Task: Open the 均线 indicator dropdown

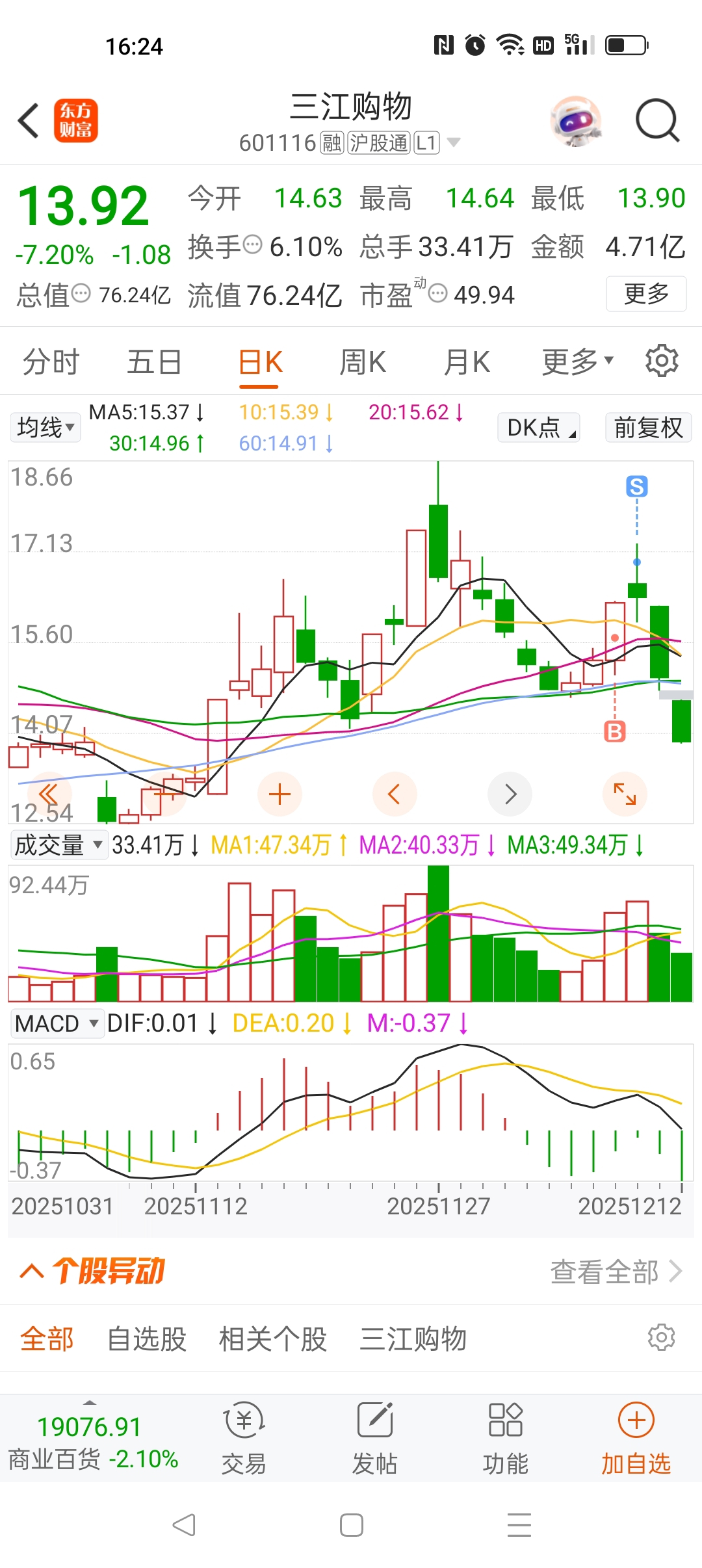Action: click(x=45, y=428)
